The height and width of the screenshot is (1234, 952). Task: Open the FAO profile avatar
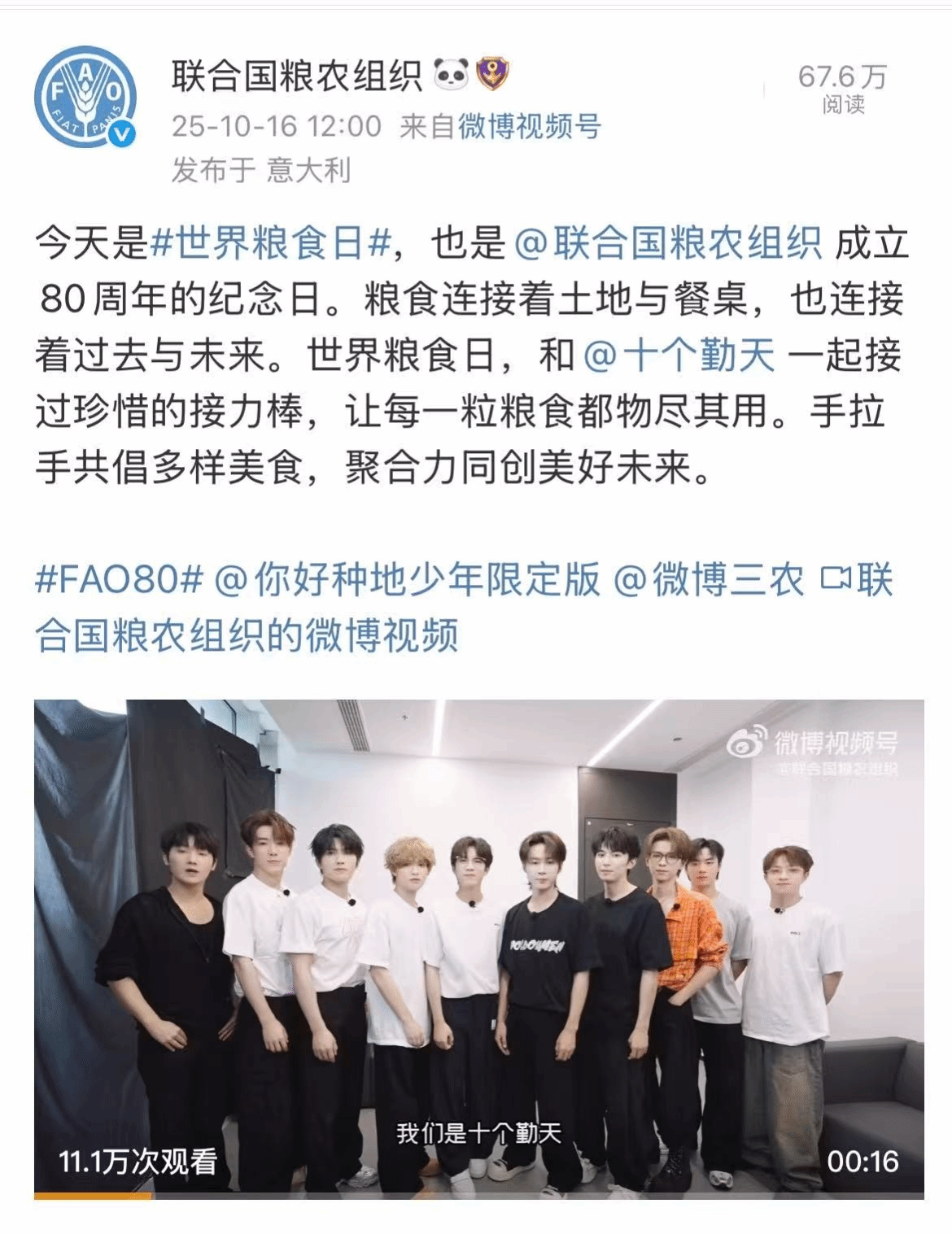(x=85, y=98)
